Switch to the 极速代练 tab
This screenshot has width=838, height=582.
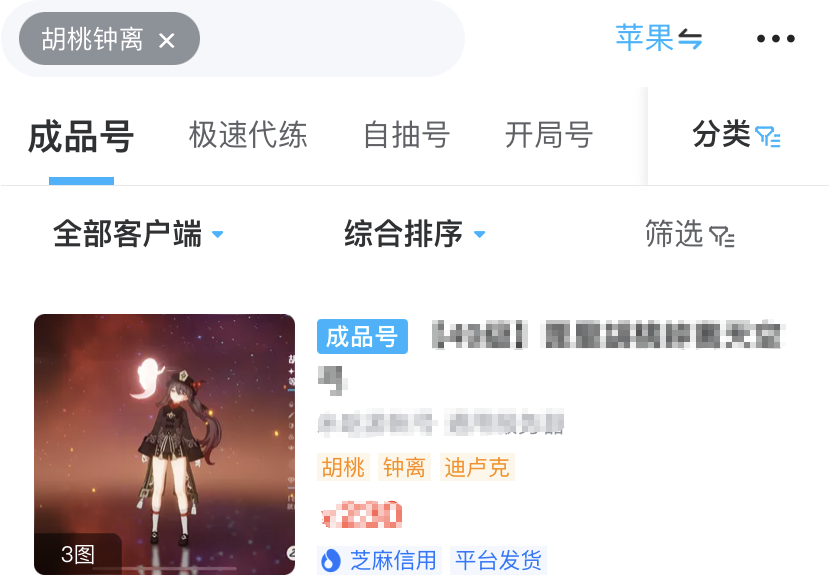248,135
